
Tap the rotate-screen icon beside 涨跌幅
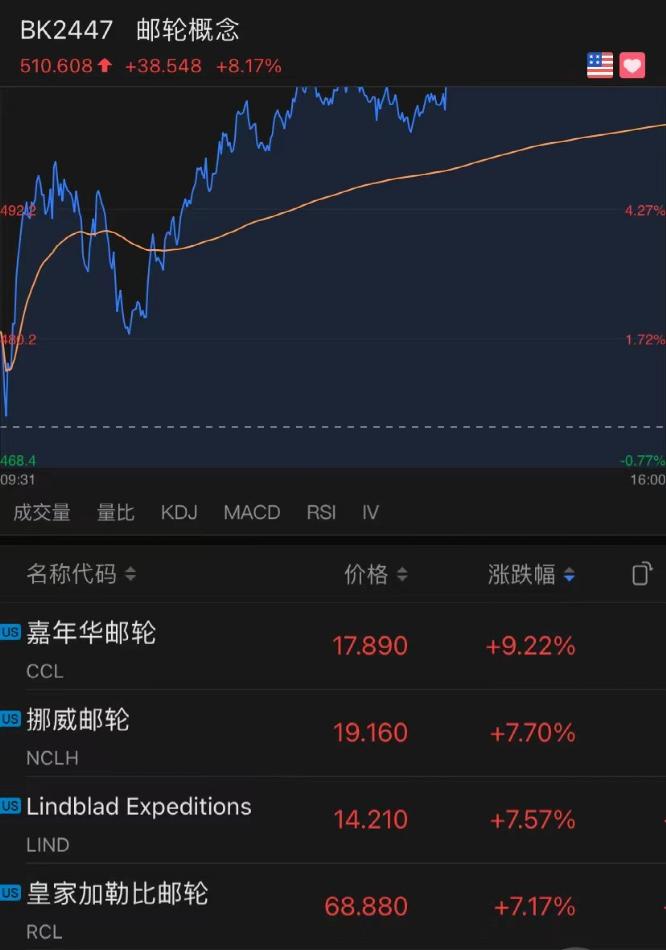pos(642,574)
